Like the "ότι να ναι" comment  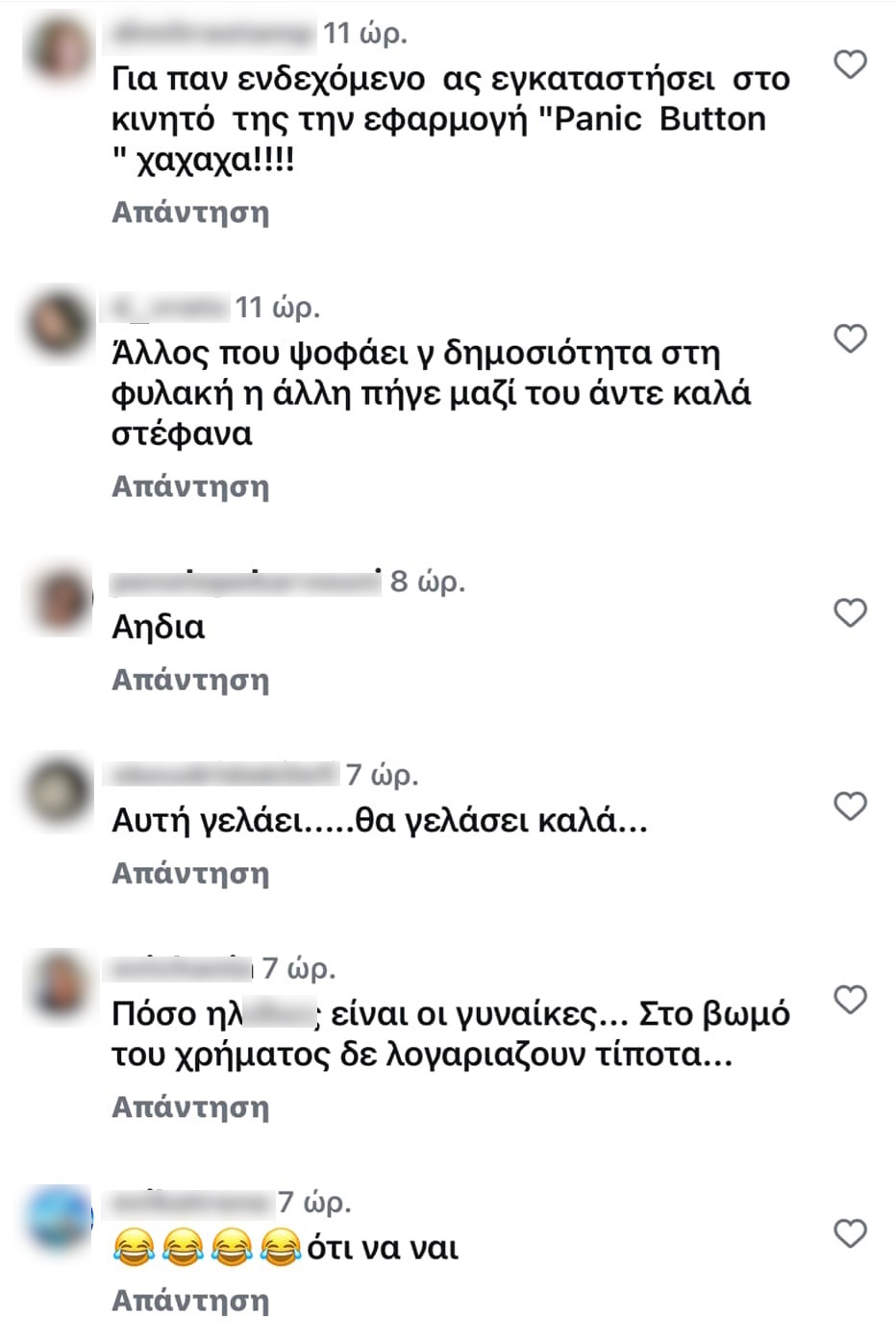click(850, 1233)
